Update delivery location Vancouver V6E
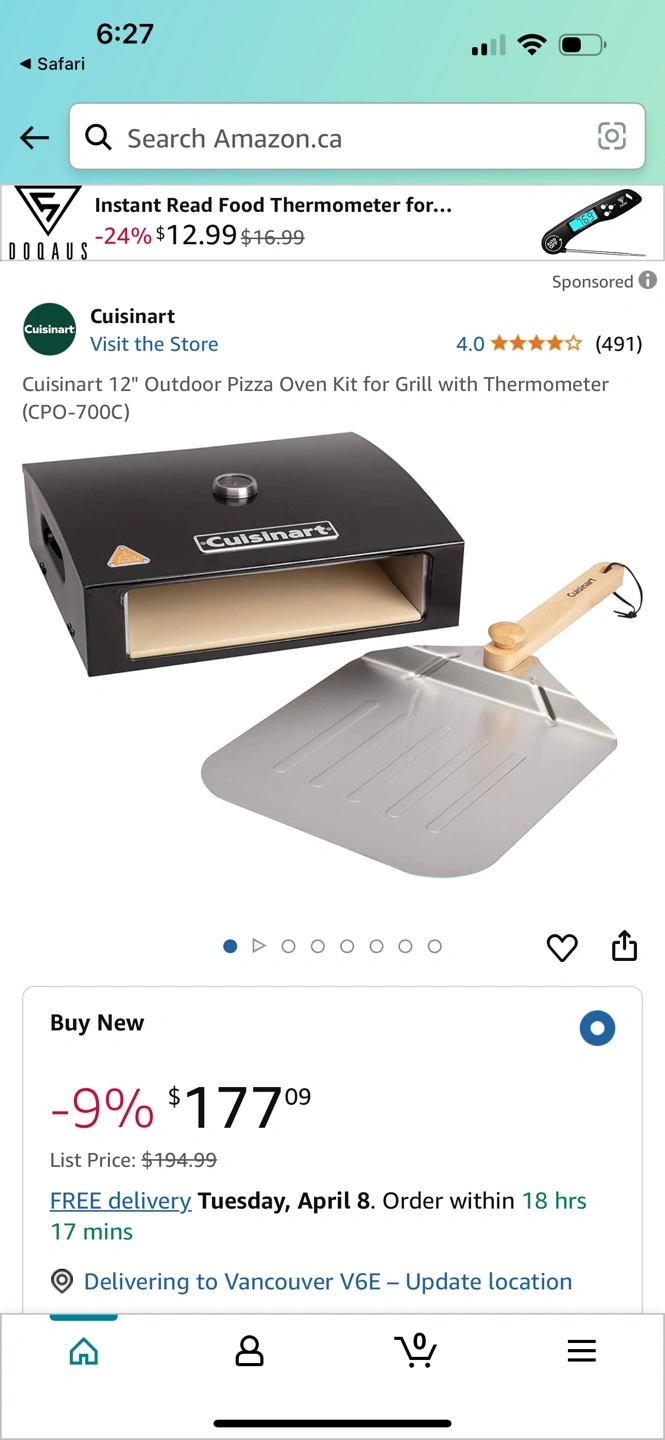The height and width of the screenshot is (1440, 665). point(328,1282)
